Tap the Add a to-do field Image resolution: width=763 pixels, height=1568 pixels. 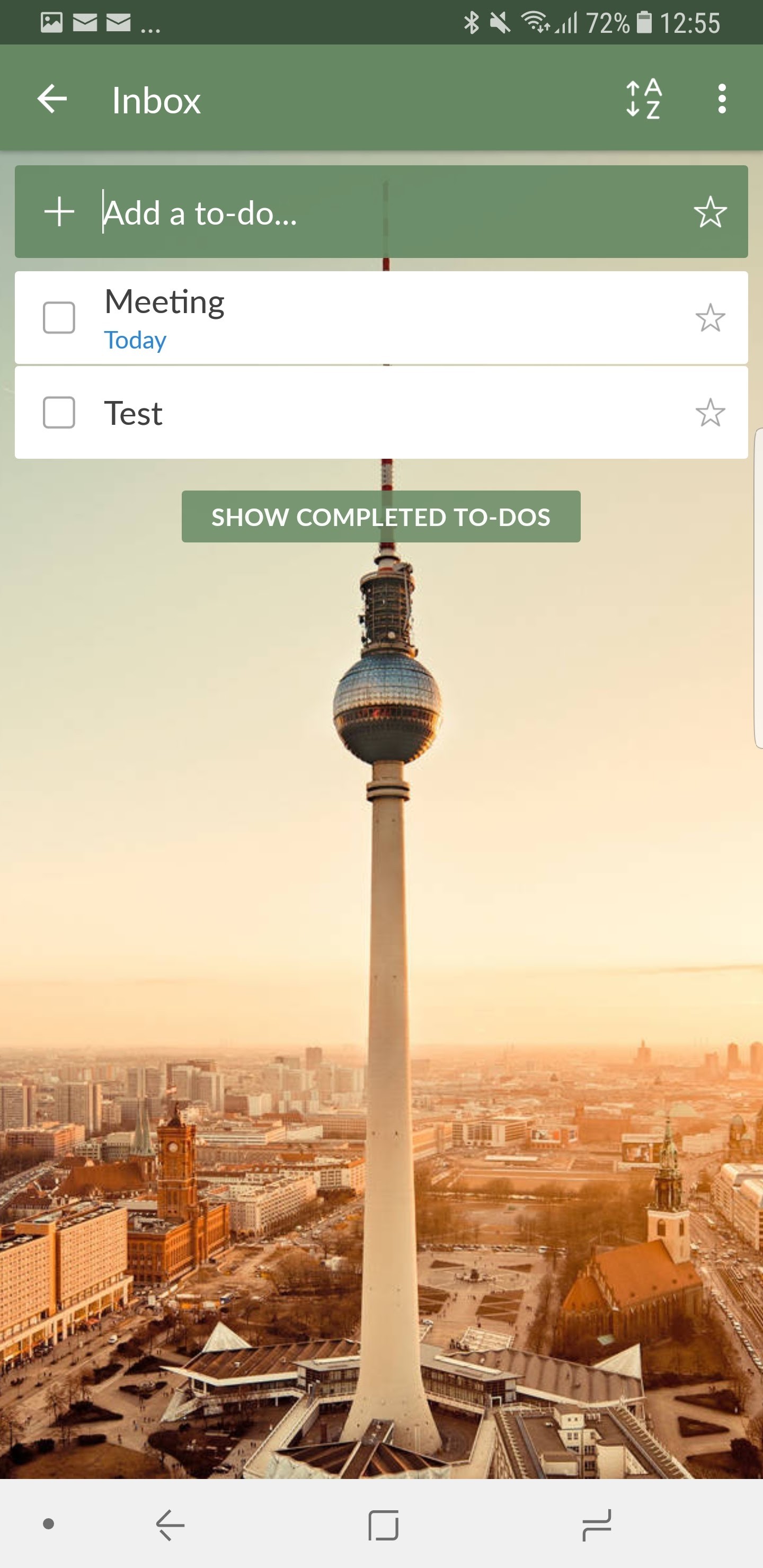(366, 212)
